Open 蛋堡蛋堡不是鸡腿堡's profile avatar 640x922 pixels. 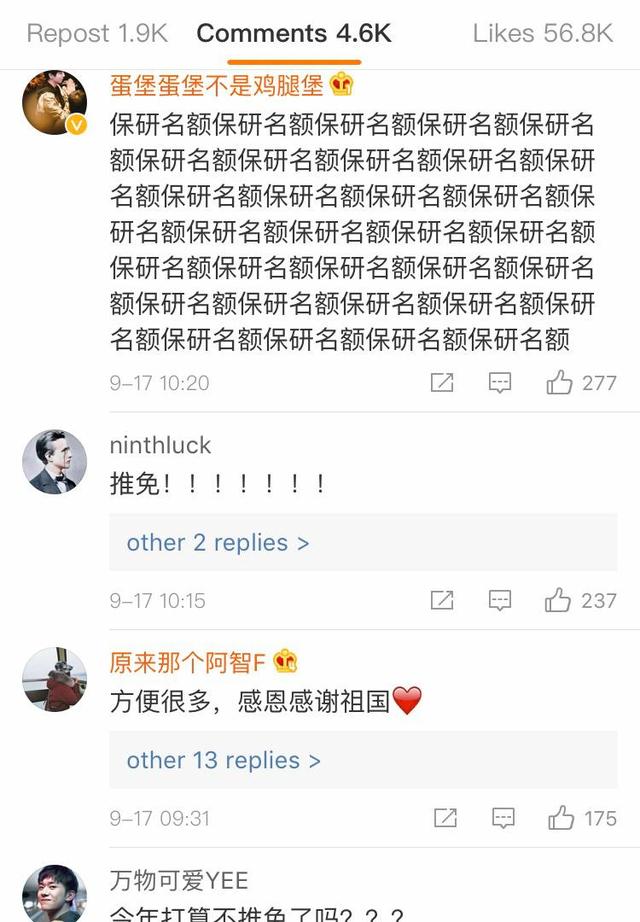[54, 103]
